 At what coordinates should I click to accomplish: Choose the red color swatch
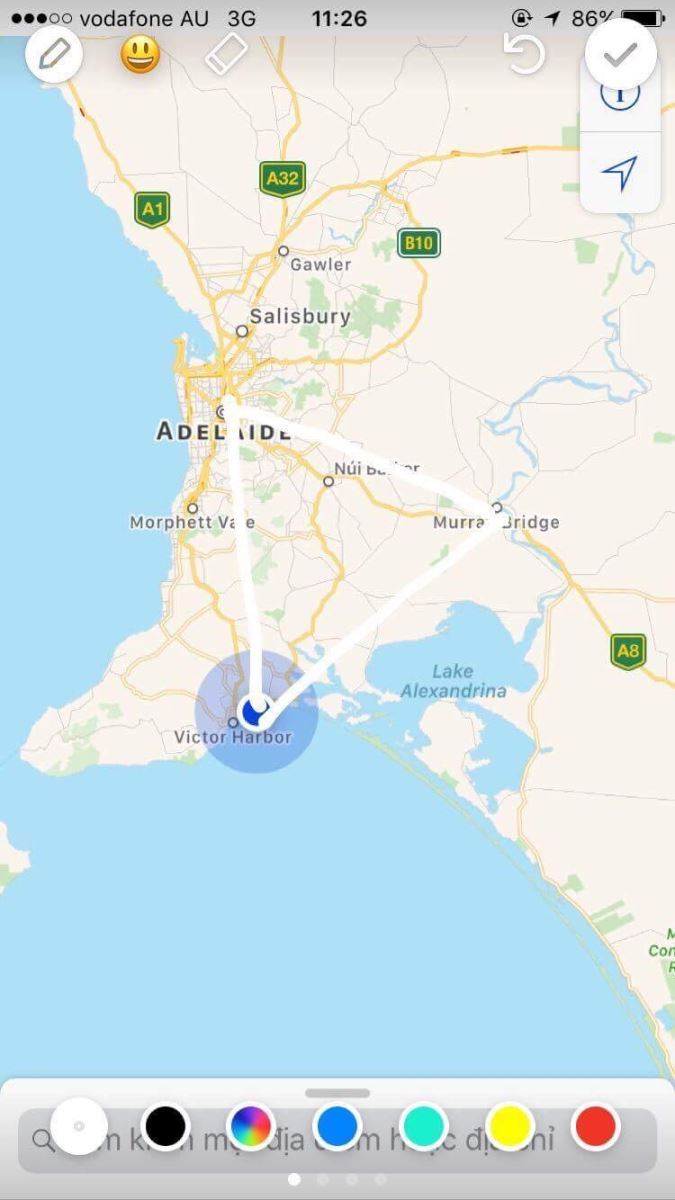595,1126
